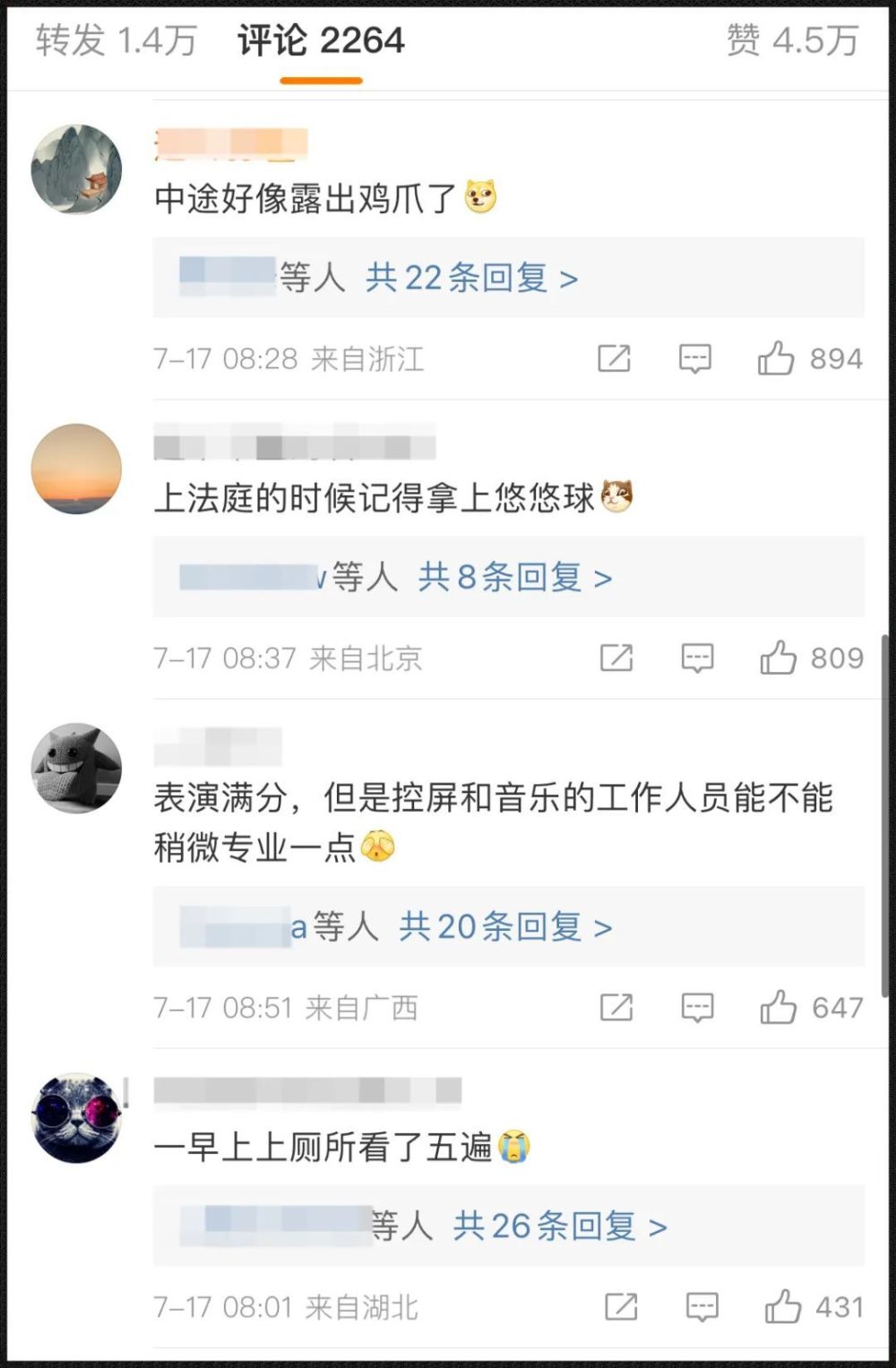Show 共26条回复 under the 看了五遍 comment
This screenshot has width=896, height=1368.
560,1226
